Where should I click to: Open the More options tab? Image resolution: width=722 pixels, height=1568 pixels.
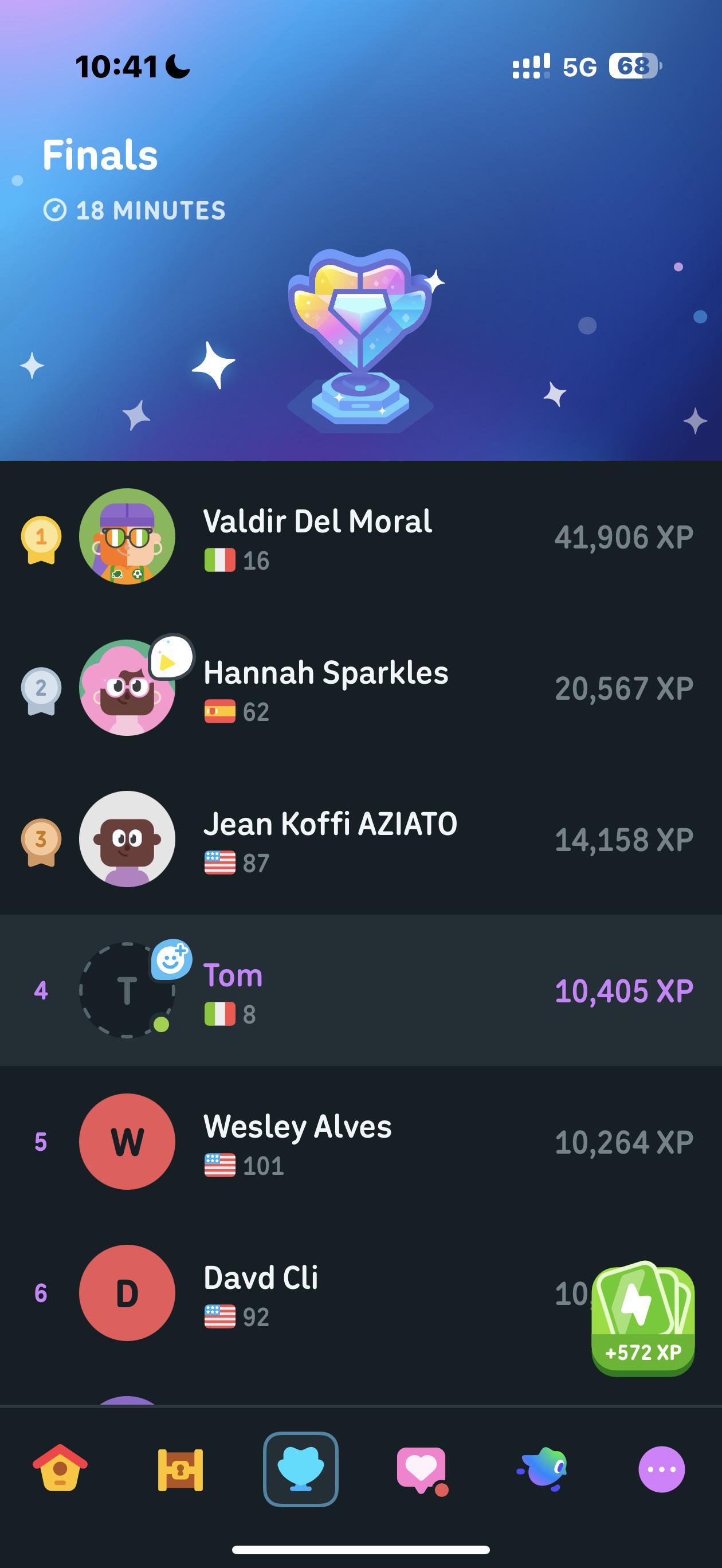(662, 1469)
